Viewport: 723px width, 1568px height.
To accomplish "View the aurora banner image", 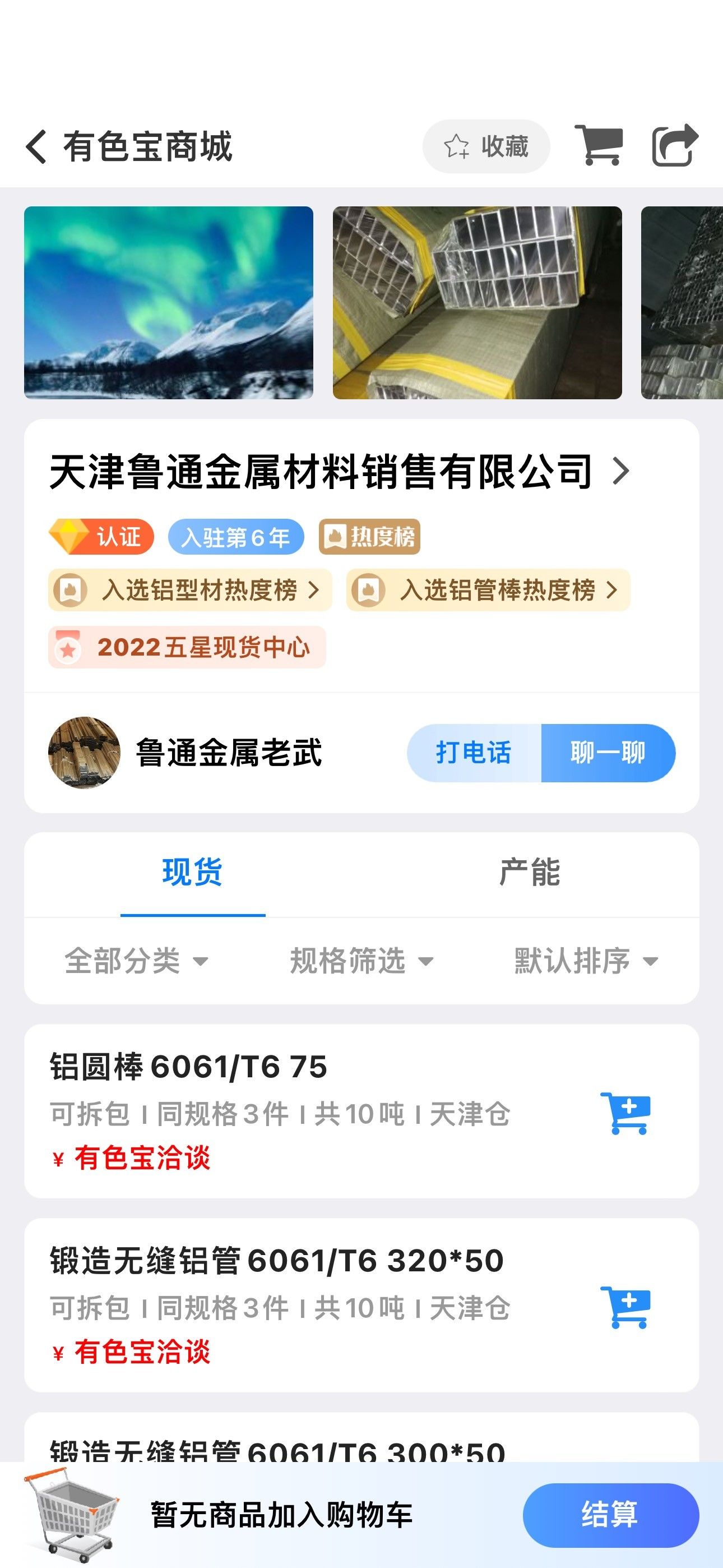I will click(x=169, y=302).
